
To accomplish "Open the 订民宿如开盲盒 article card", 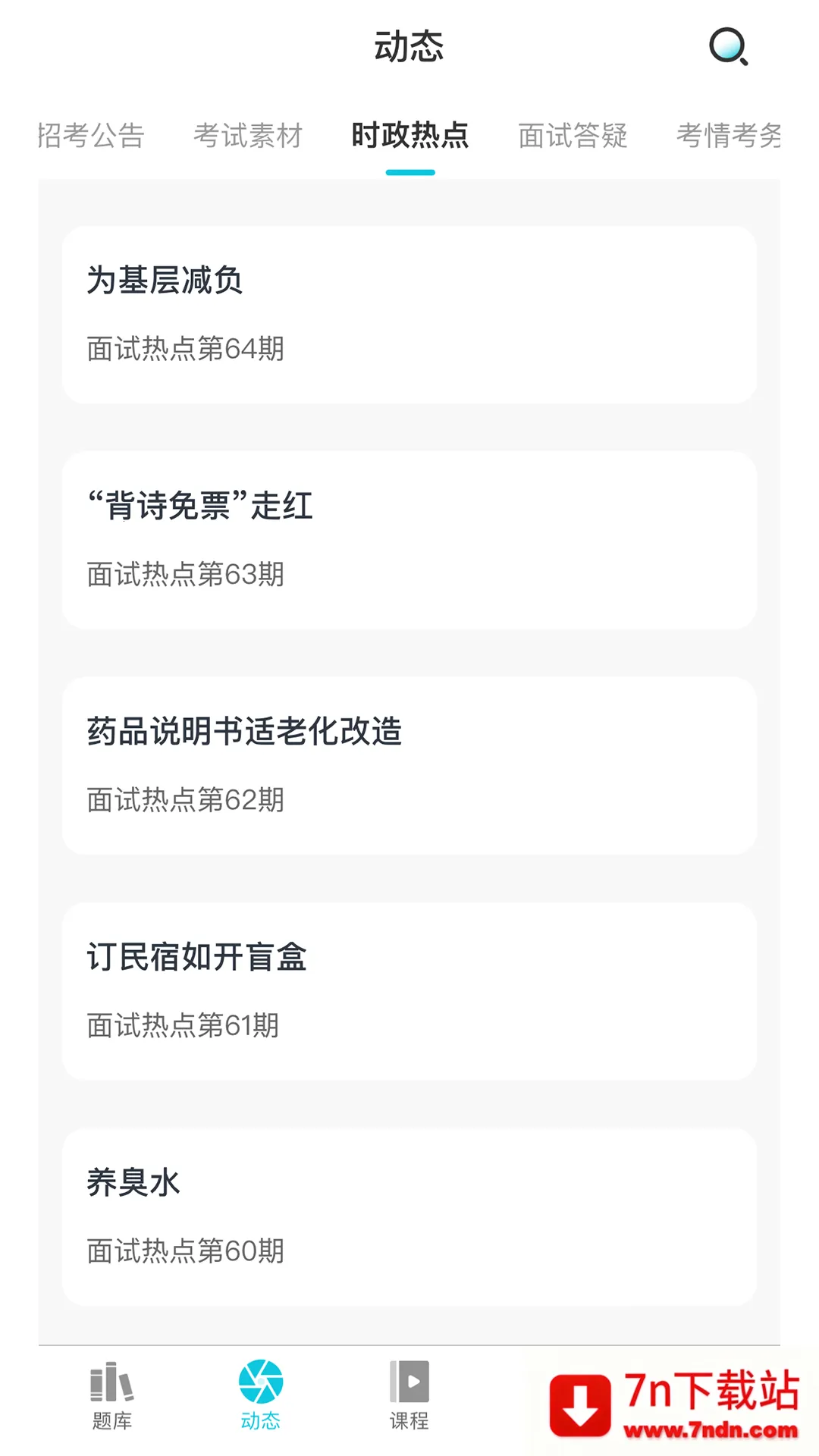I will coord(409,990).
